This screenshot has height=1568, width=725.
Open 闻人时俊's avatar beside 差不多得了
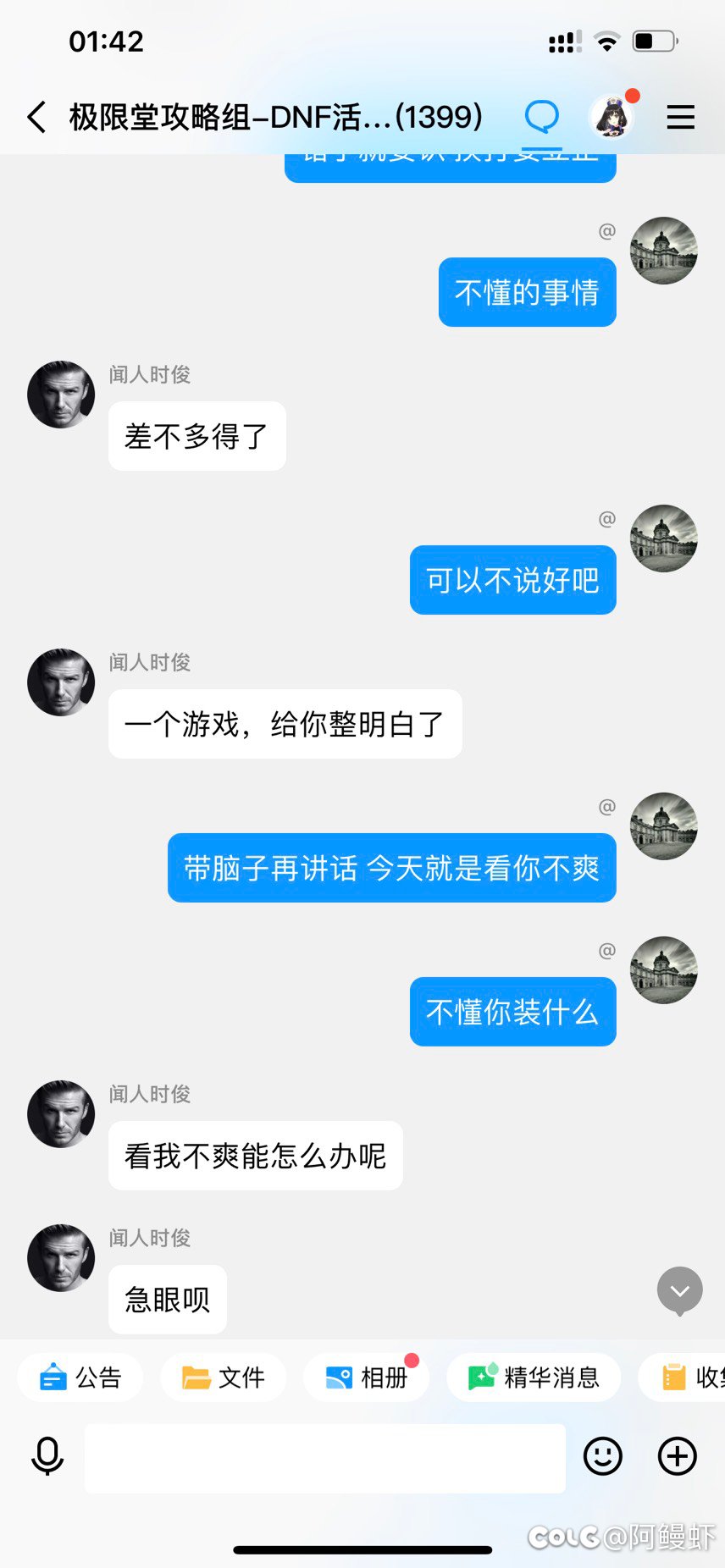coord(61,395)
